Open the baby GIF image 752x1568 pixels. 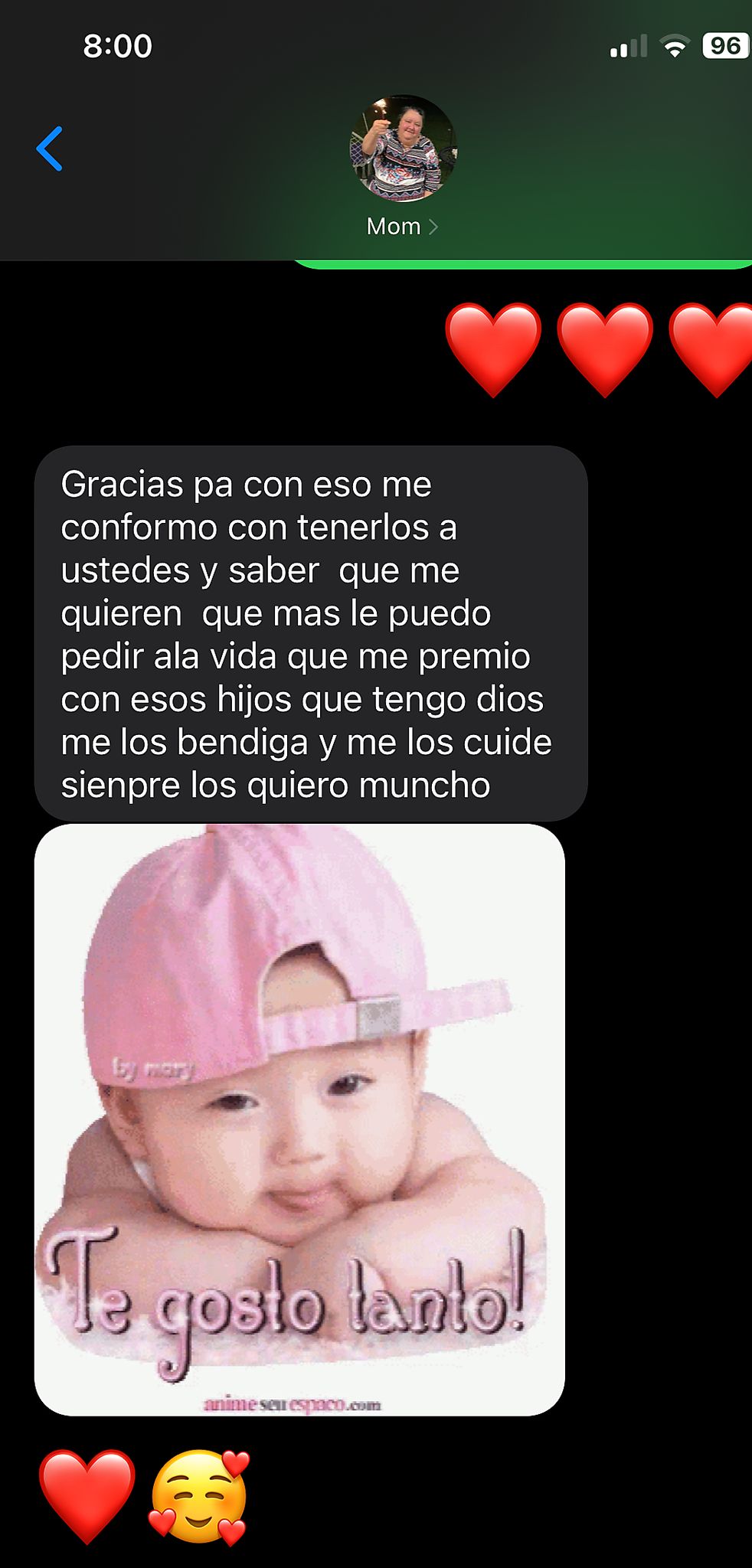[x=299, y=1119]
